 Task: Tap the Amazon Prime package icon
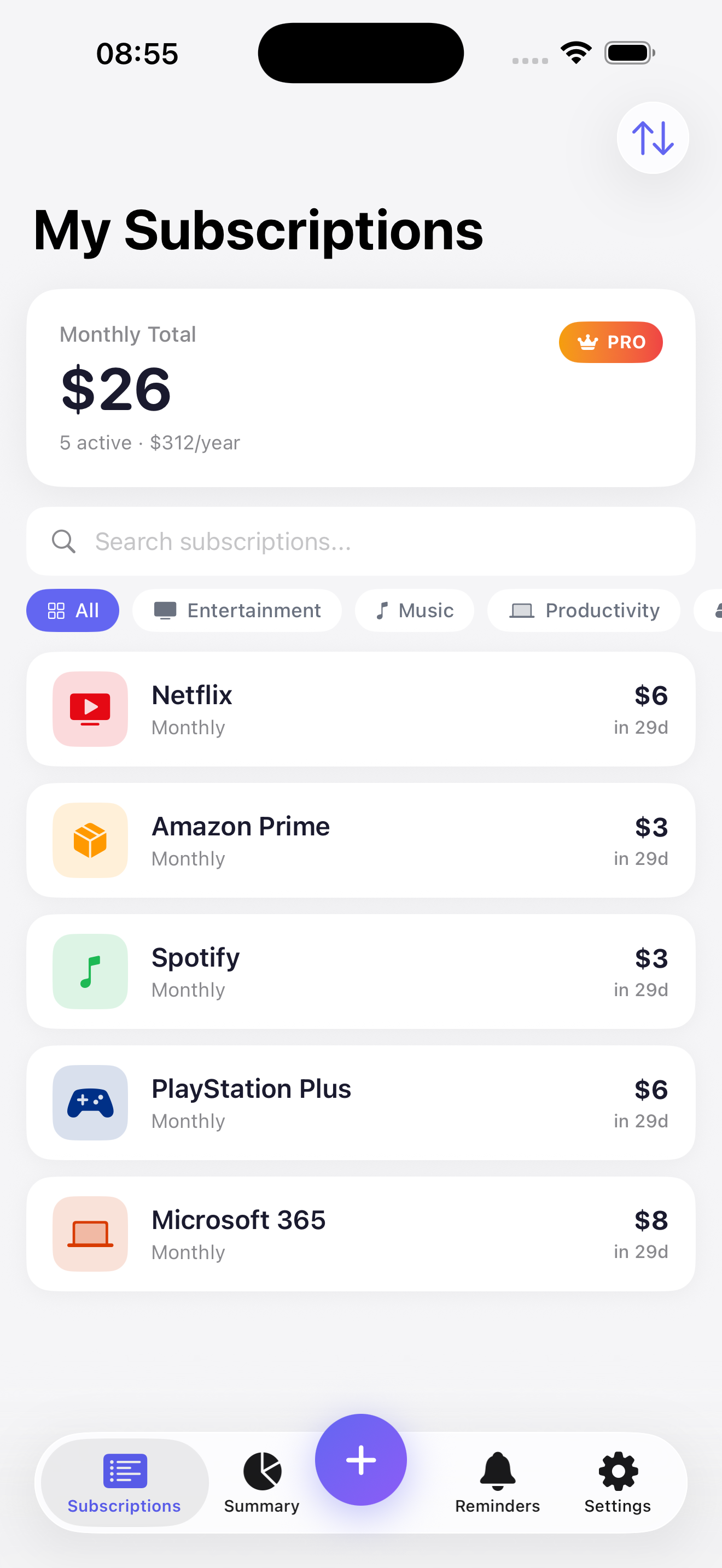point(90,840)
